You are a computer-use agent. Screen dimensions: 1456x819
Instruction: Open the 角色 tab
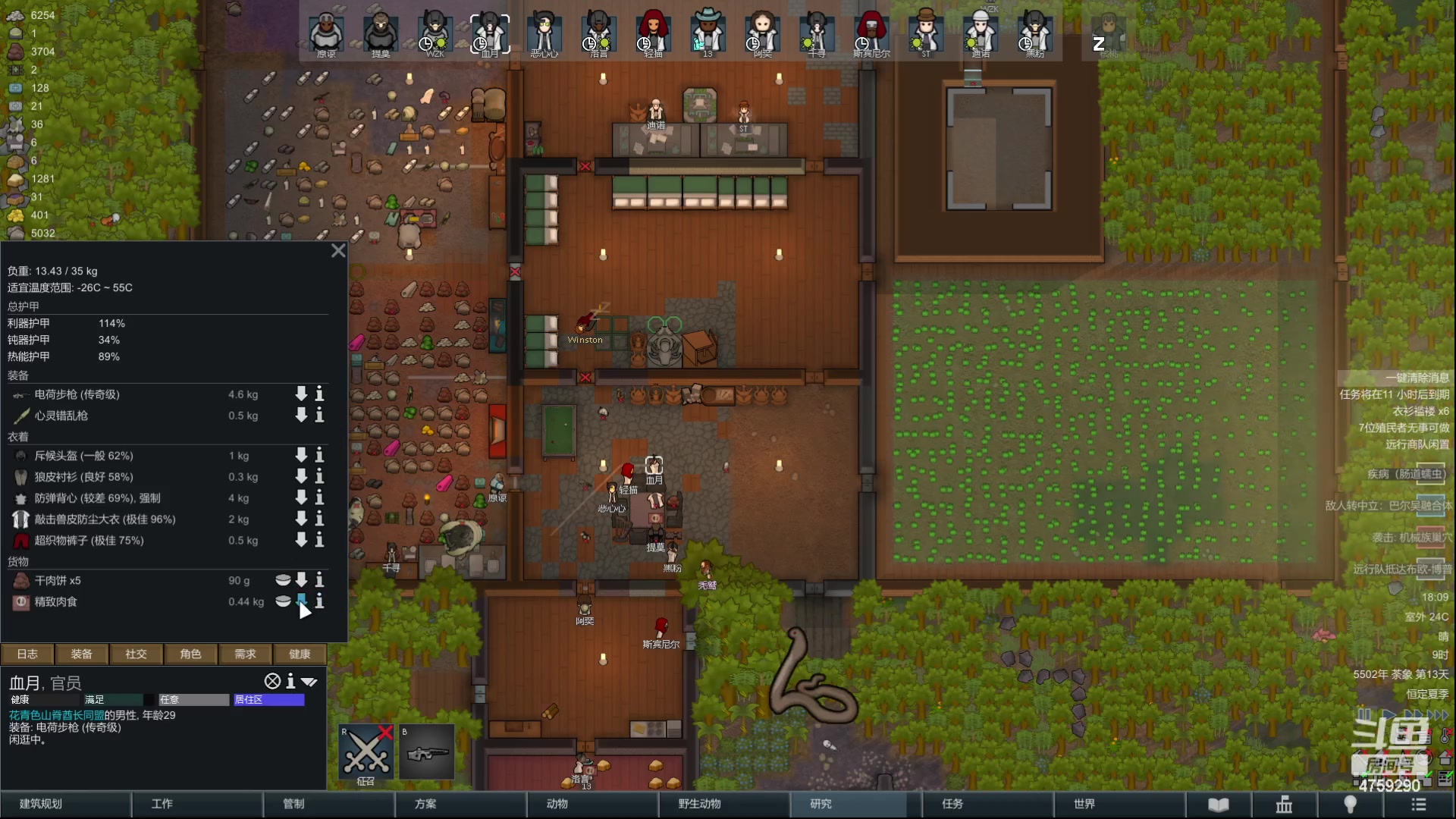pos(191,654)
